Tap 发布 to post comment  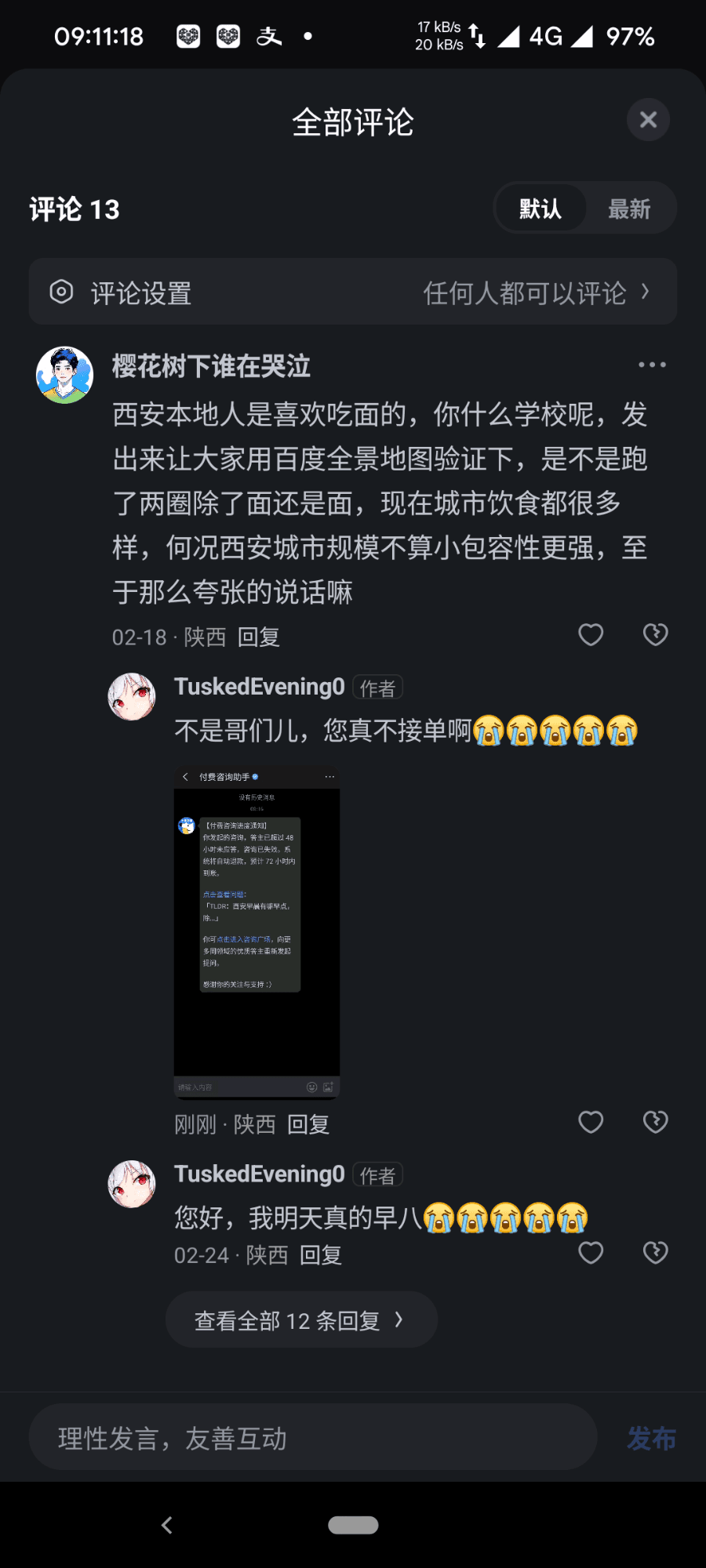pos(651,1439)
